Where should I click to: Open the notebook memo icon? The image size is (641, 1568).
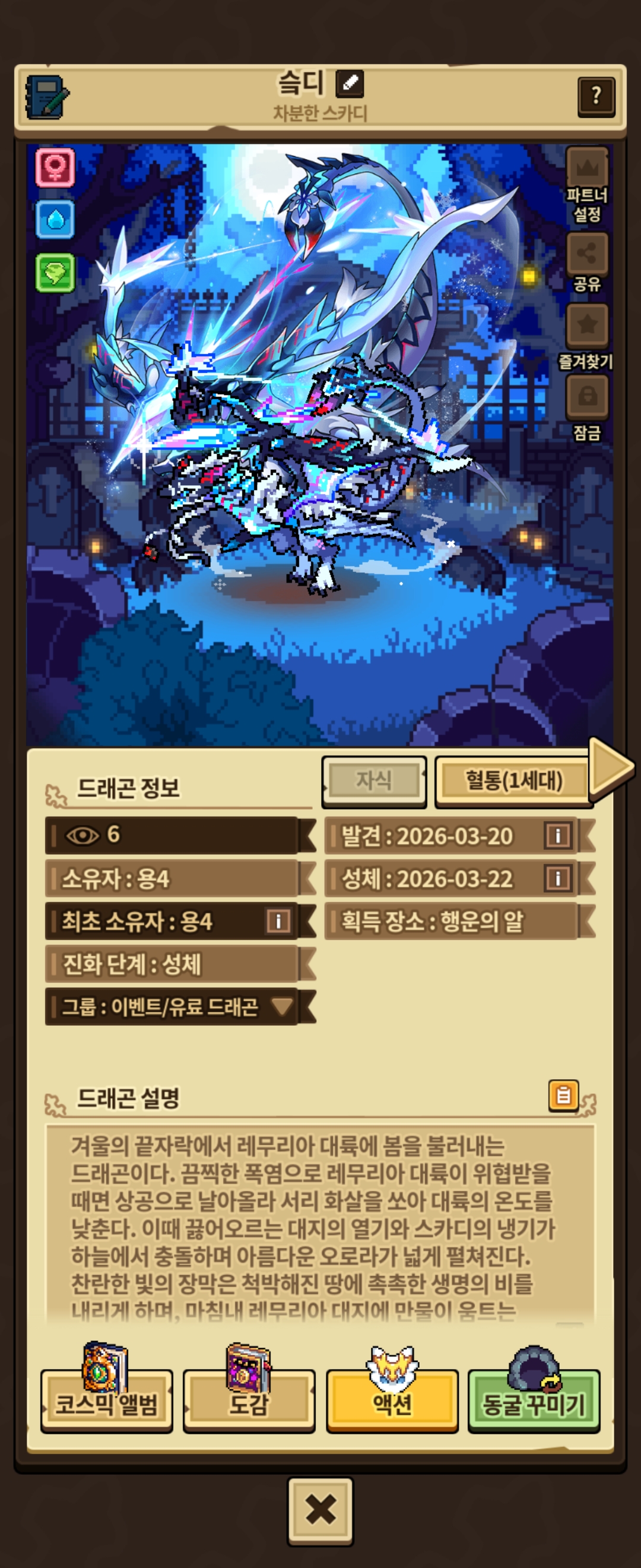[x=47, y=97]
